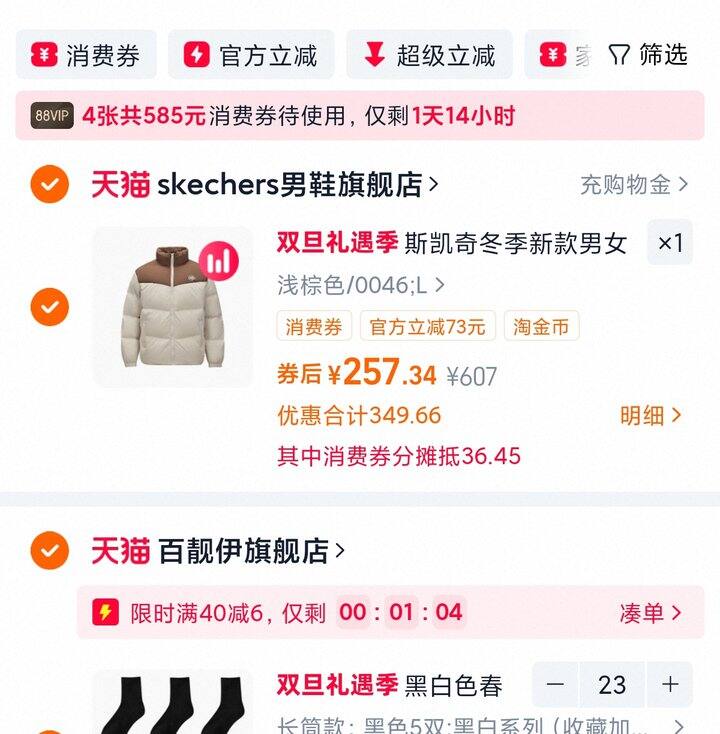Viewport: 720px width, 734px height.
Task: Uncheck the 百靓伊旗舰店 store checkbox
Action: [49, 550]
